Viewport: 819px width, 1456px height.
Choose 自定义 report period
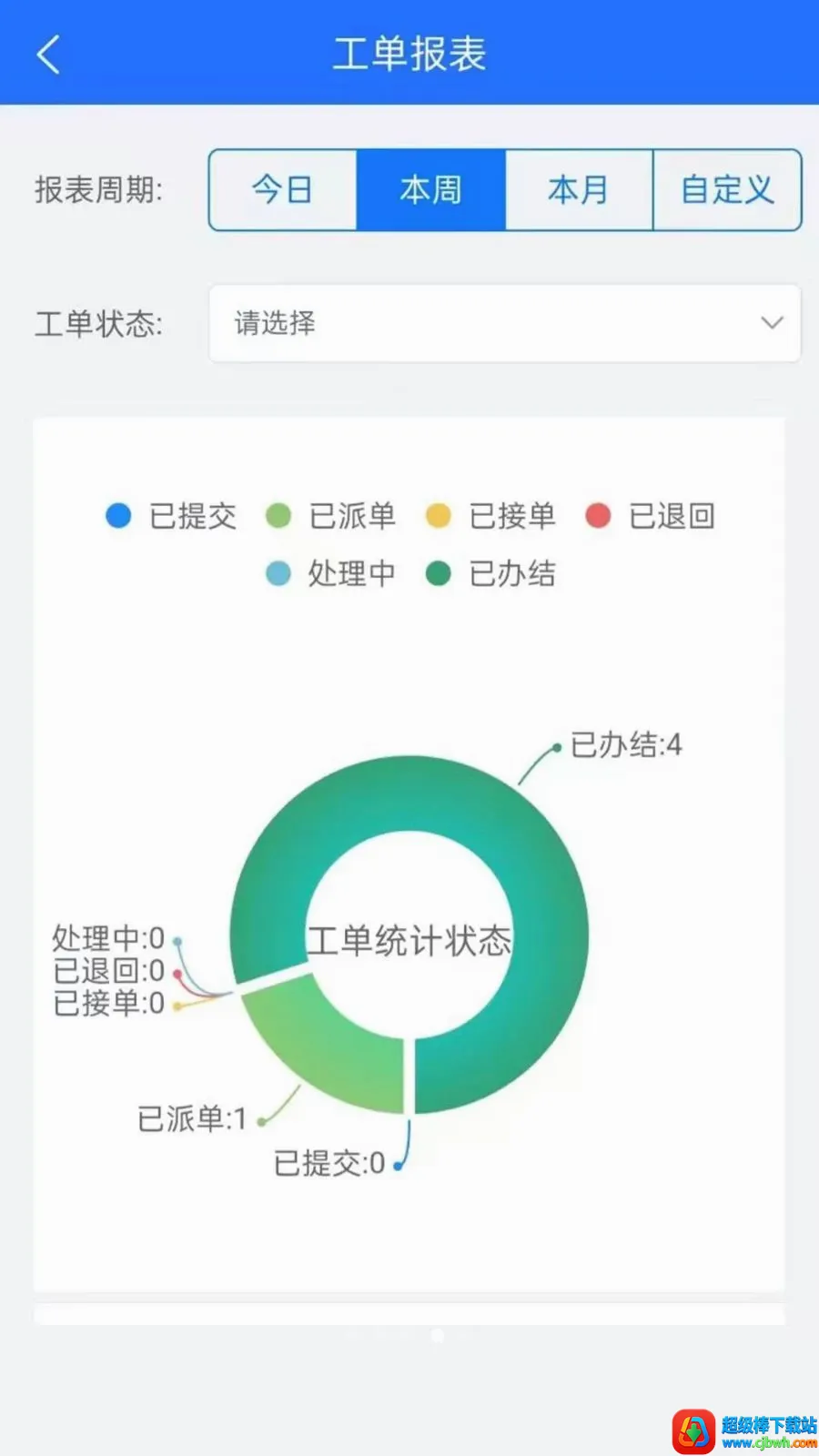pyautogui.click(x=727, y=190)
